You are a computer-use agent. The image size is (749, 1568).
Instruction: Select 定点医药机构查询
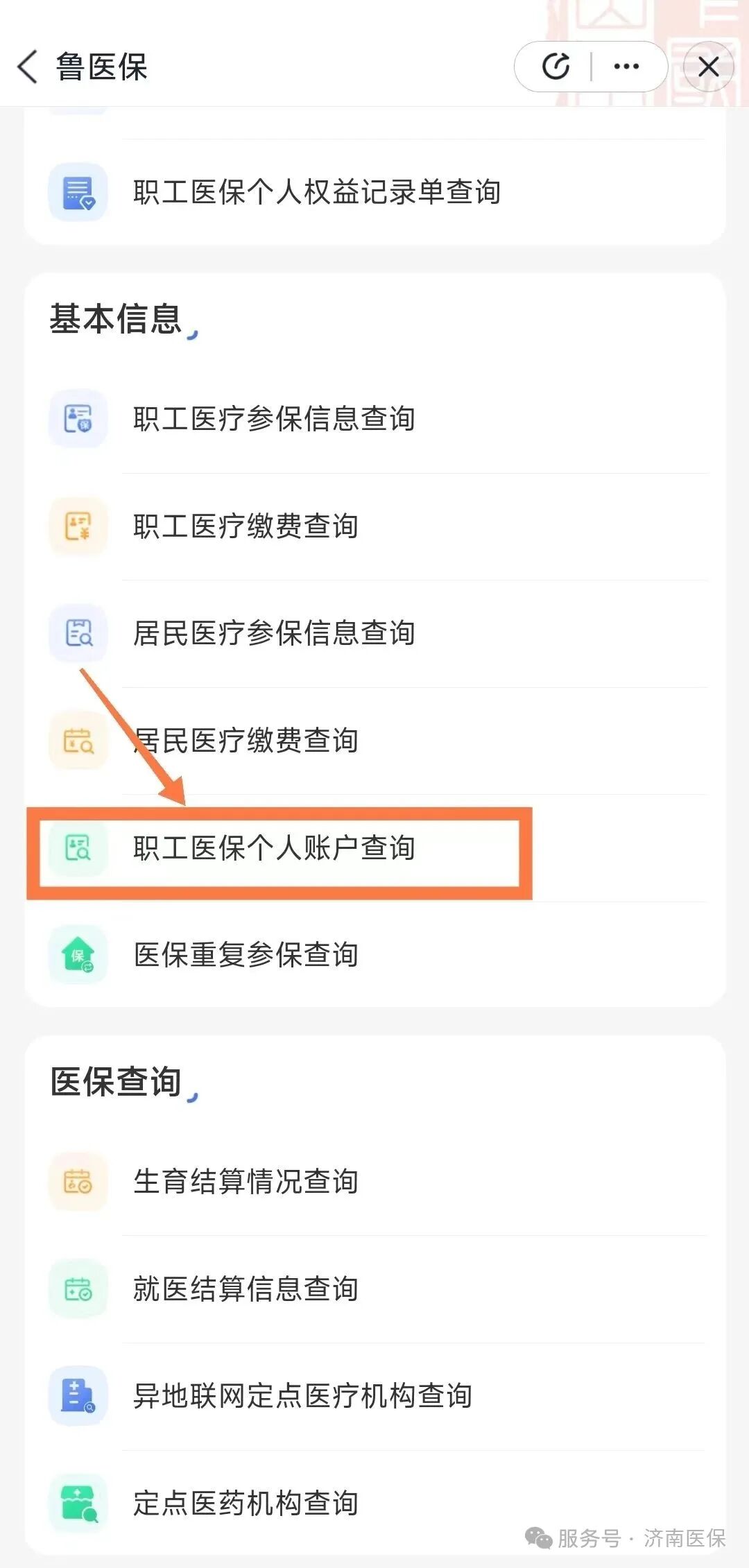tap(246, 1504)
